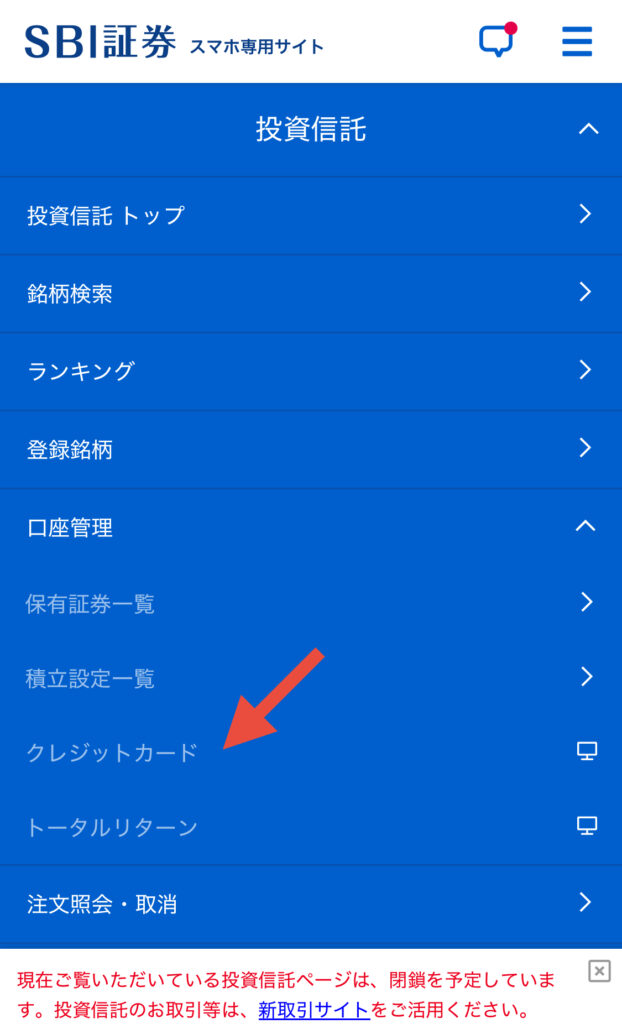This screenshot has height=1024, width=622.
Task: Open 登録銘柄 list
Action: click(310, 449)
